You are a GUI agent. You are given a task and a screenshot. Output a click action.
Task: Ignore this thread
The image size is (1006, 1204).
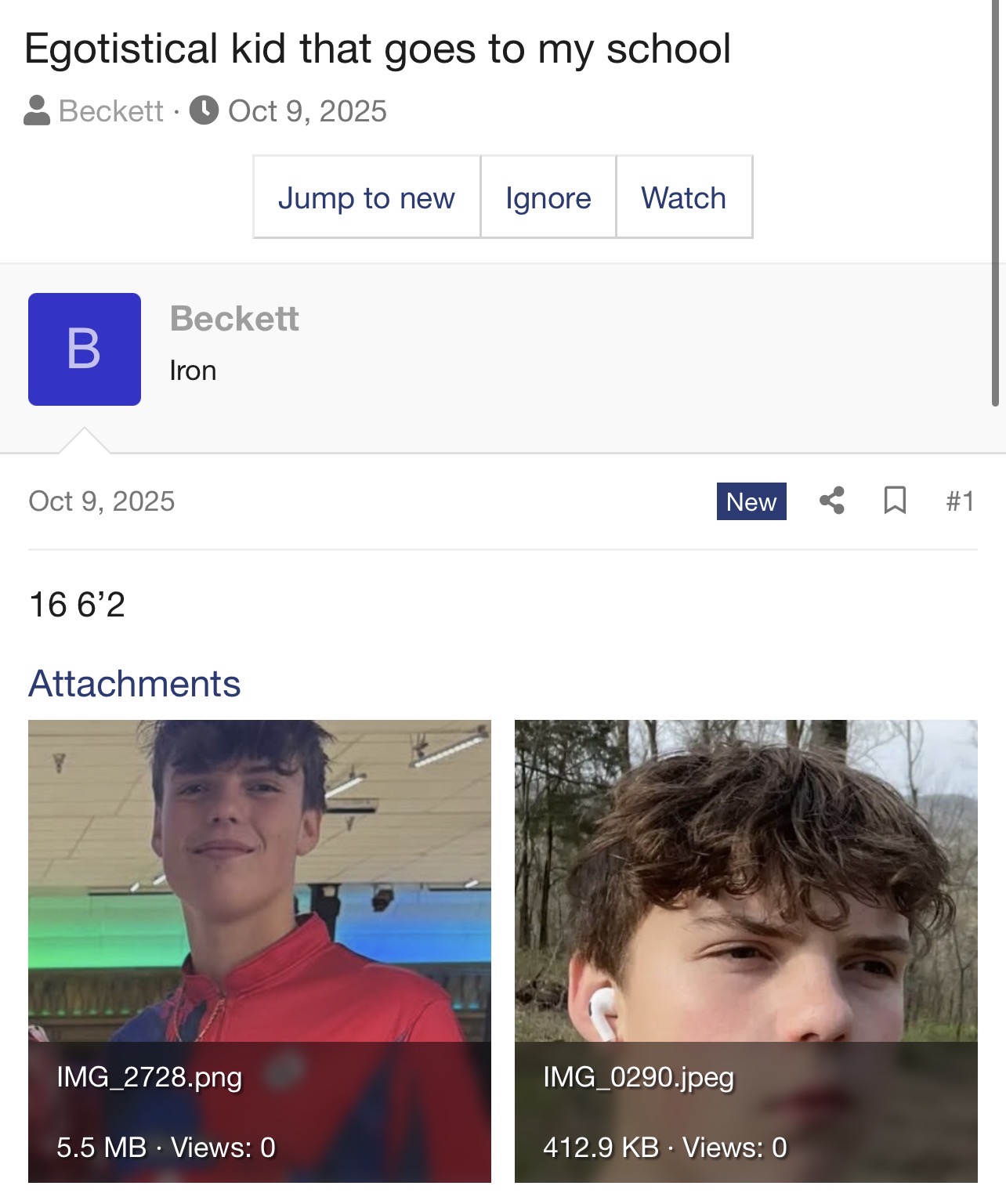coord(548,197)
